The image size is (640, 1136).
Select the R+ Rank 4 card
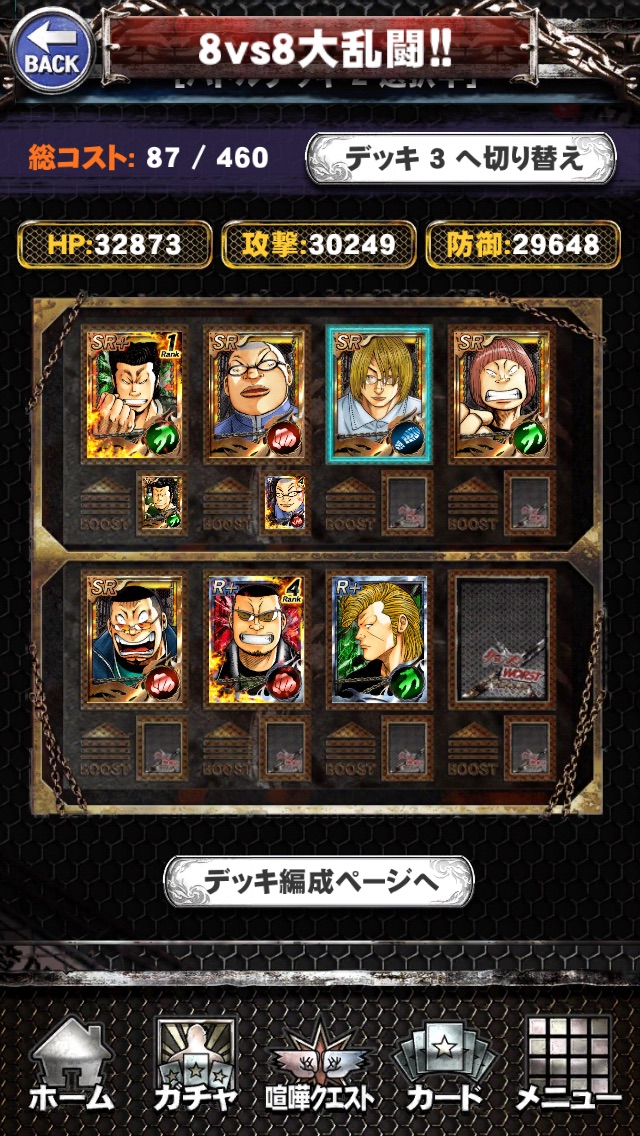257,638
